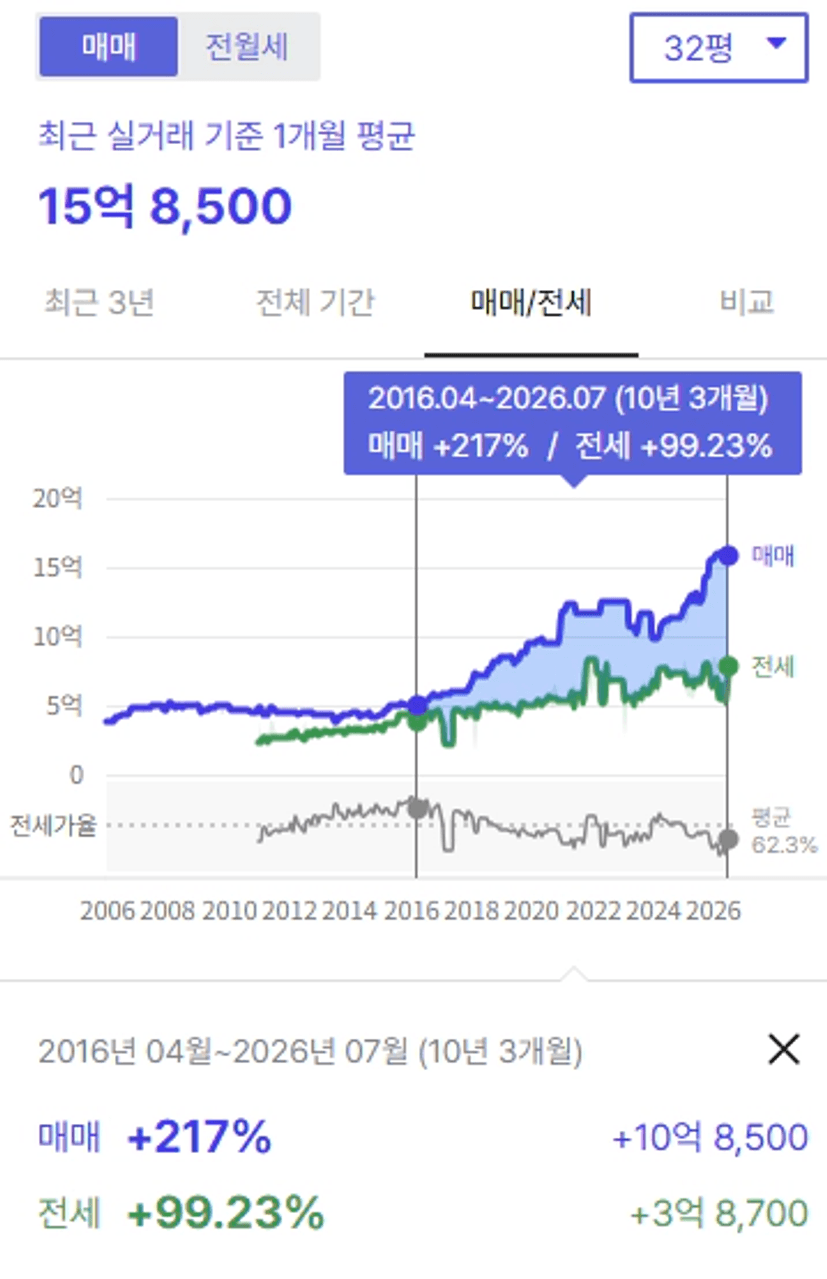The image size is (827, 1279).
Task: Open the 32평 size dropdown
Action: point(718,47)
